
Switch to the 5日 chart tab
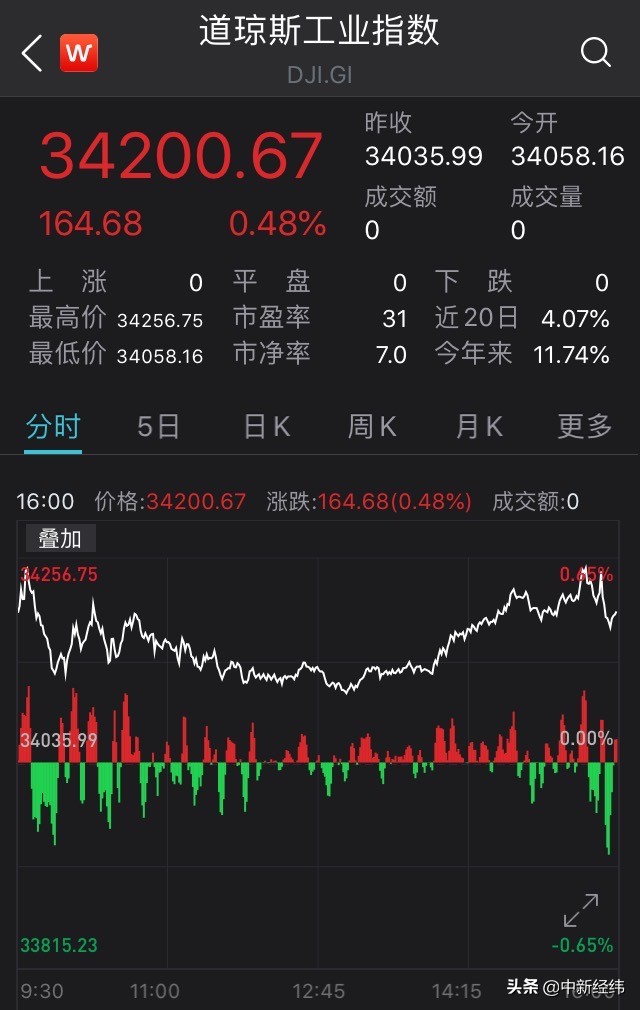[x=158, y=428]
